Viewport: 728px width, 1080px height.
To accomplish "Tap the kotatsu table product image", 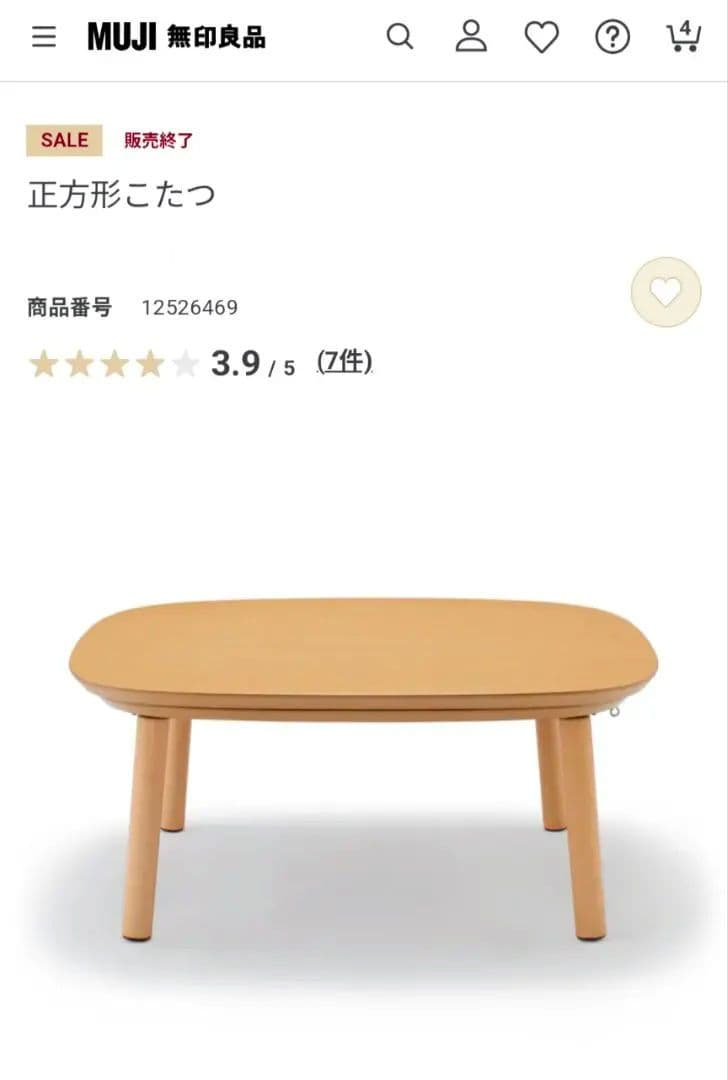I will click(364, 760).
